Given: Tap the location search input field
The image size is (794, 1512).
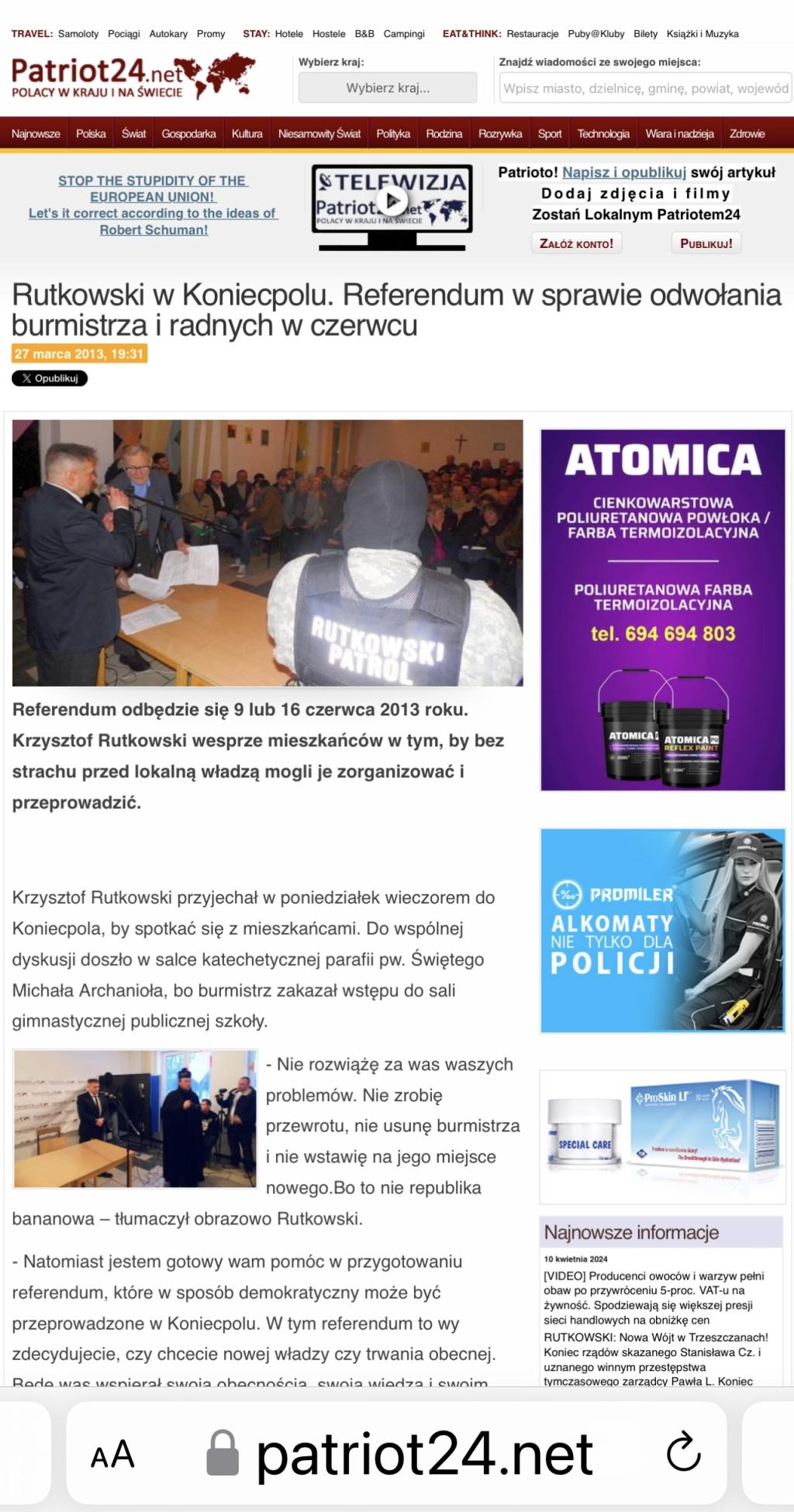Looking at the screenshot, I should 645,88.
